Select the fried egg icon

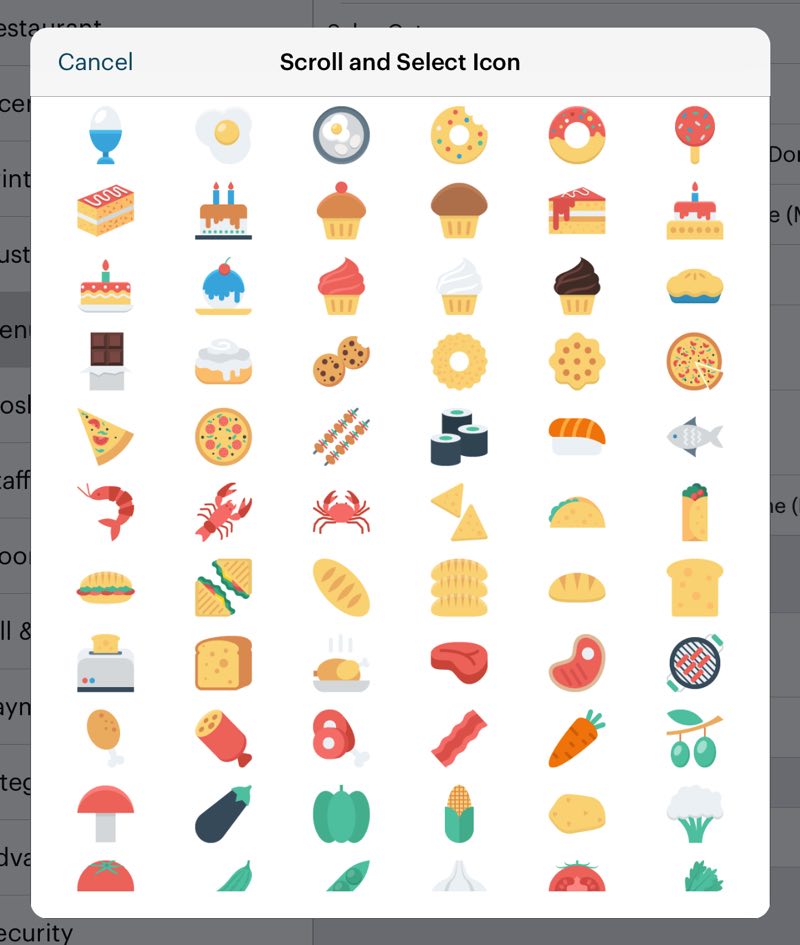coord(222,135)
